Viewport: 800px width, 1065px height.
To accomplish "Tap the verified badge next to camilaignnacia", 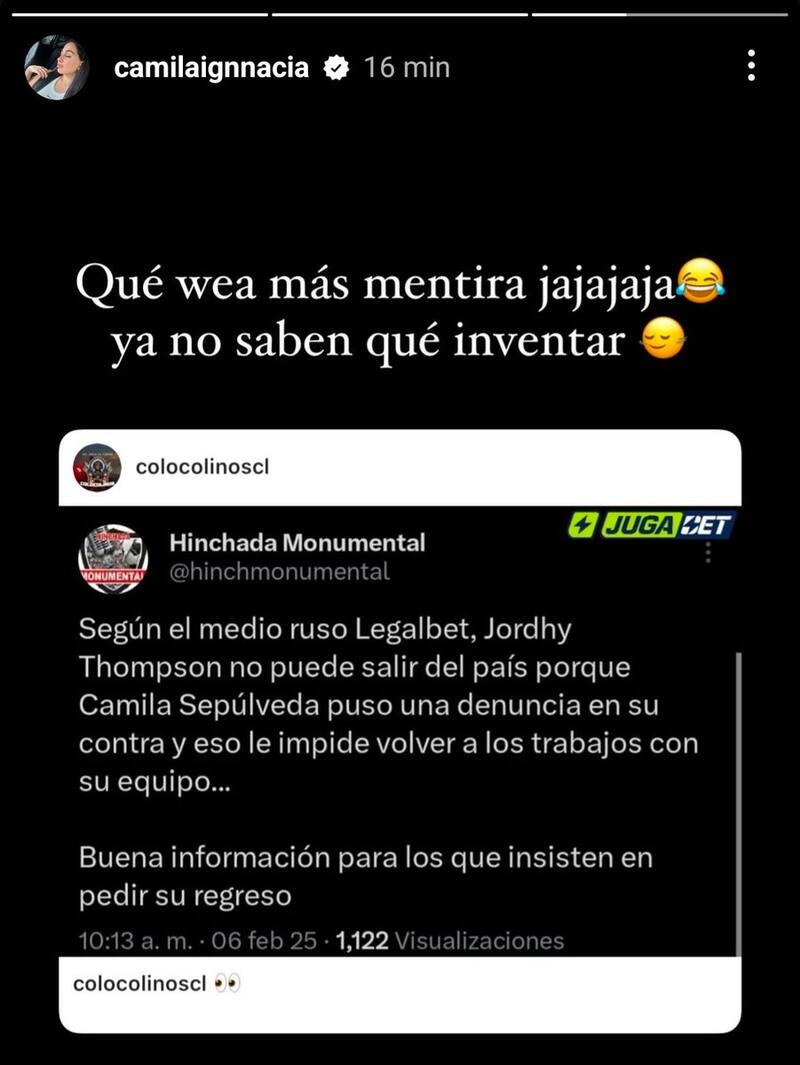I will click(x=335, y=68).
